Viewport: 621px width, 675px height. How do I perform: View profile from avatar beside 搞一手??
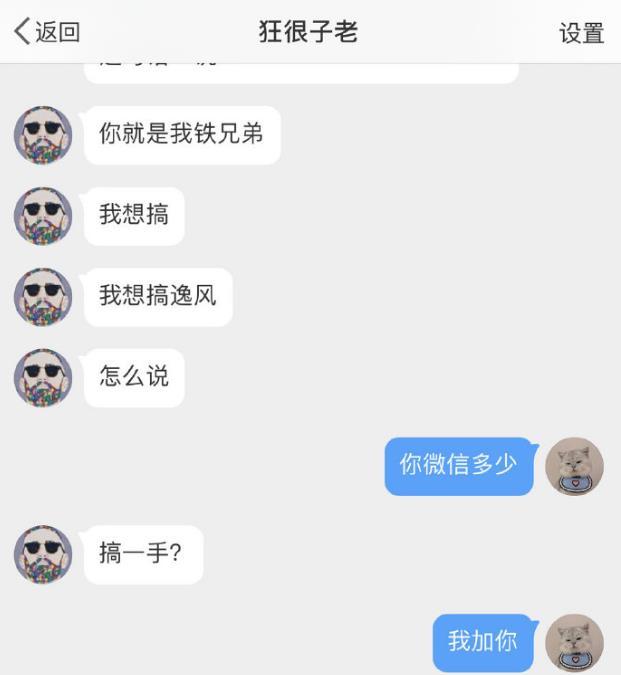43,554
